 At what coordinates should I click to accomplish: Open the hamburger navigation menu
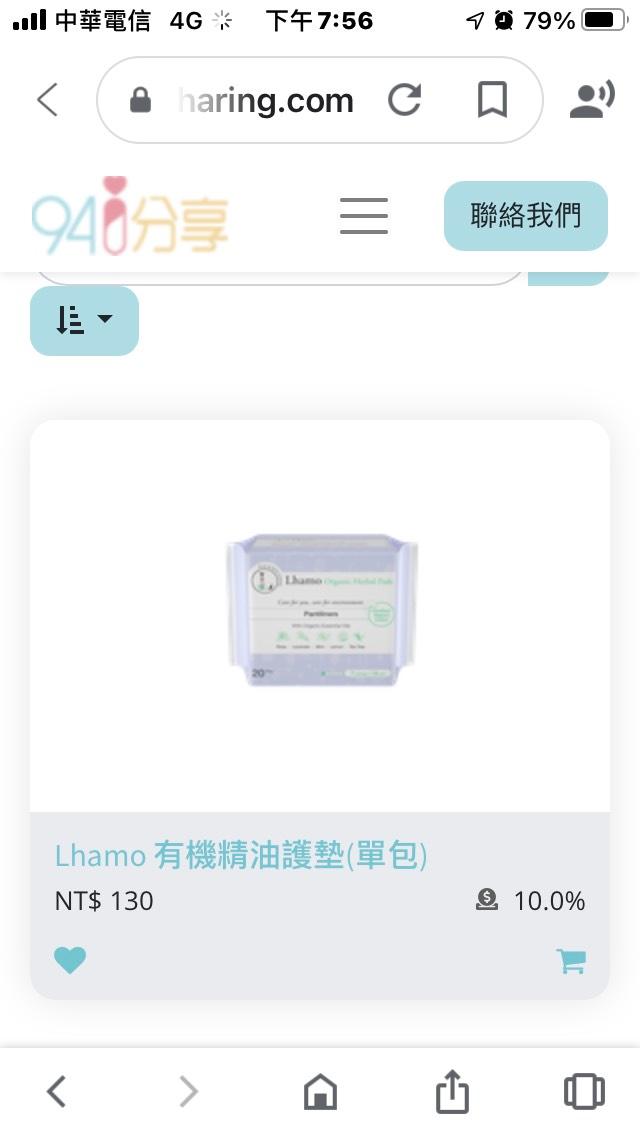point(363,215)
